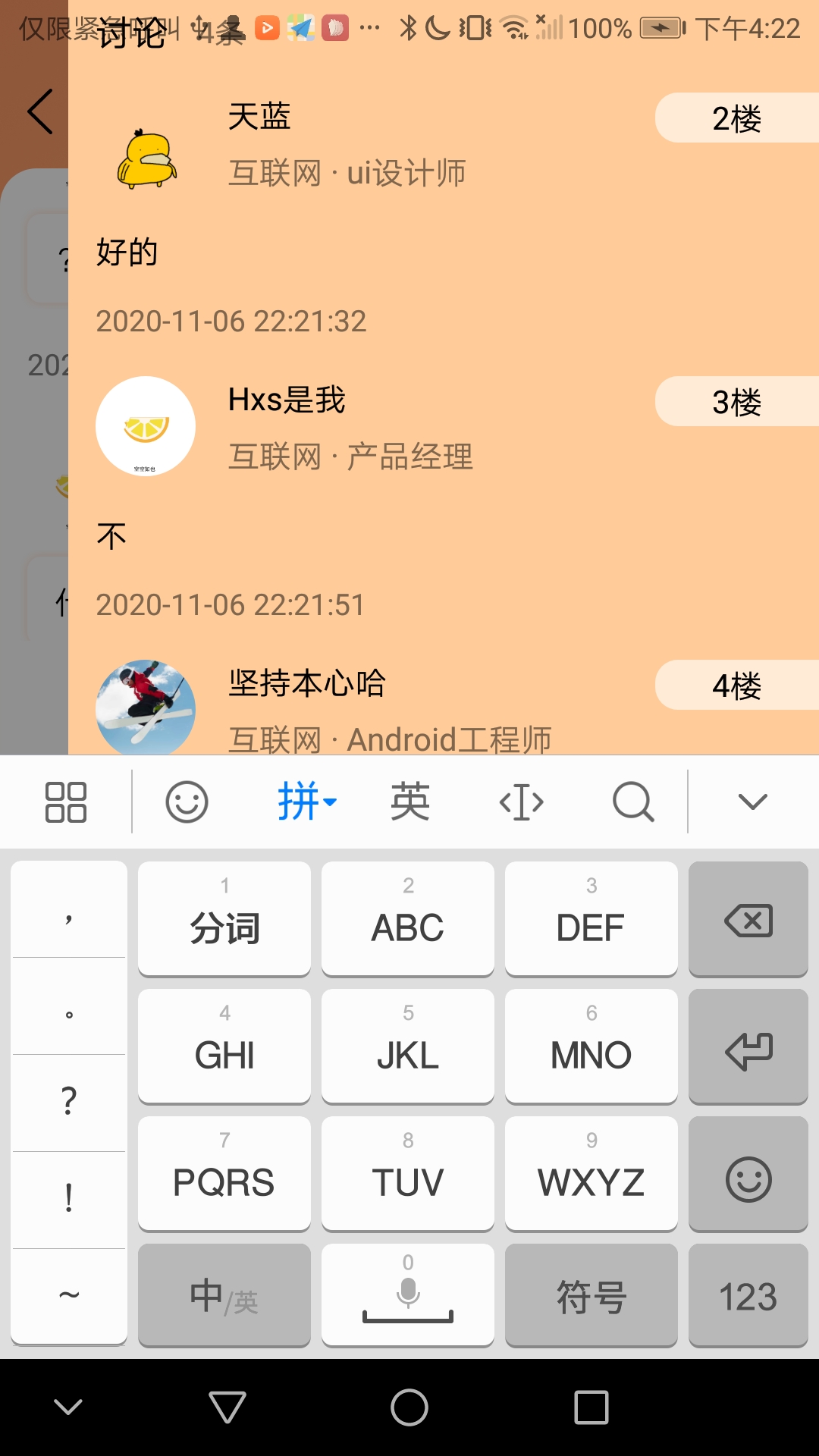Open keyboard search with the magnifier icon
The width and height of the screenshot is (819, 1456).
tap(633, 801)
